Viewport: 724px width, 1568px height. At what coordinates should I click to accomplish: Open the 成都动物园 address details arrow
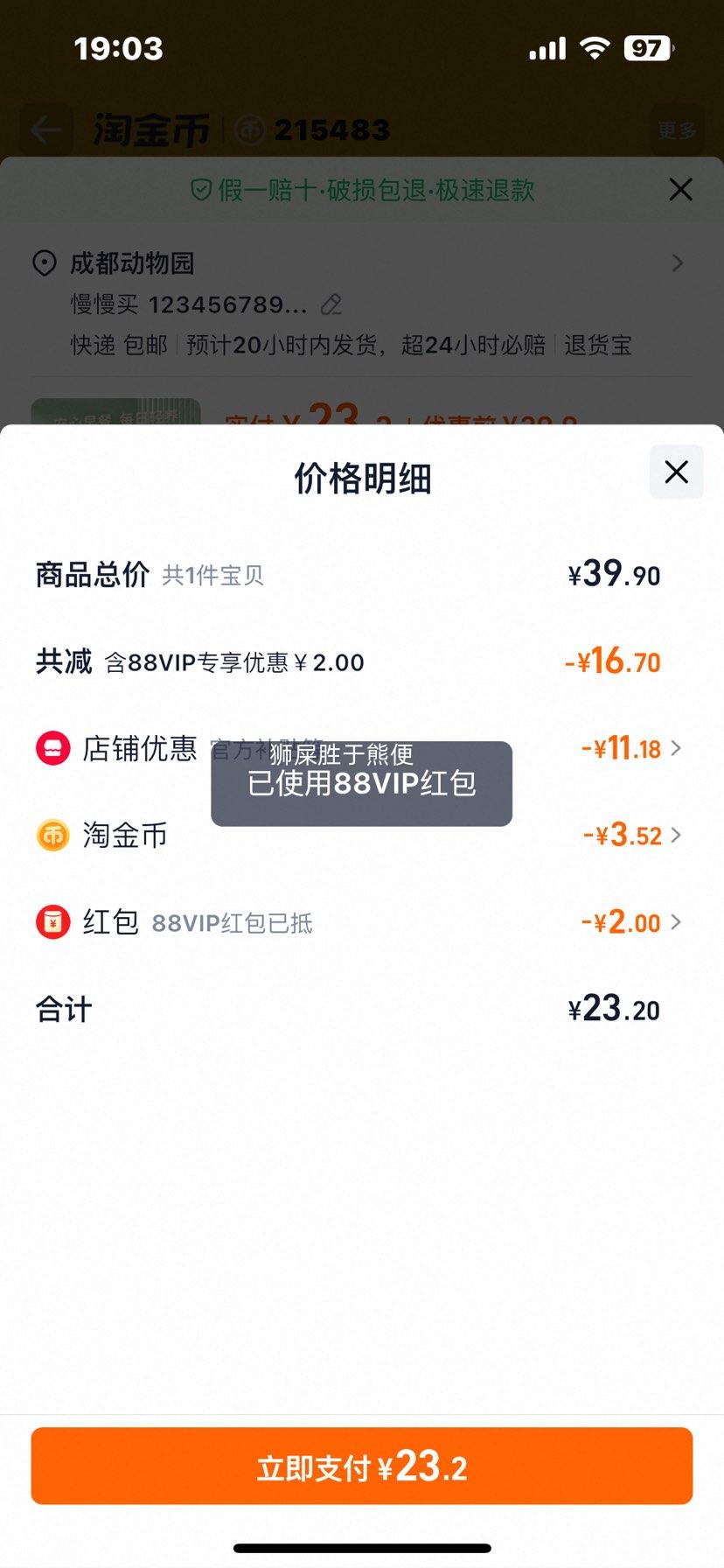click(x=679, y=263)
